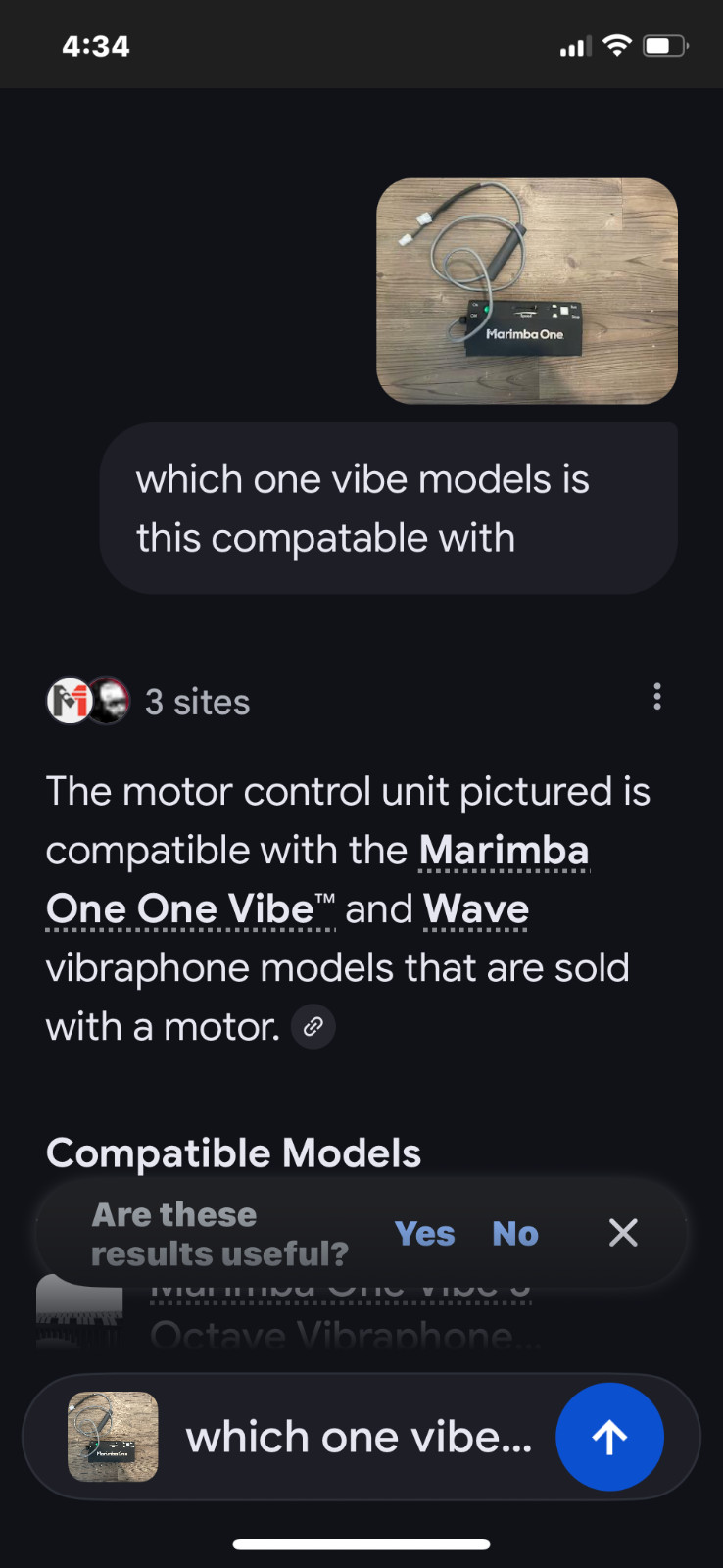
Task: Tap the image thumbnail in the query bar
Action: coord(113,1437)
